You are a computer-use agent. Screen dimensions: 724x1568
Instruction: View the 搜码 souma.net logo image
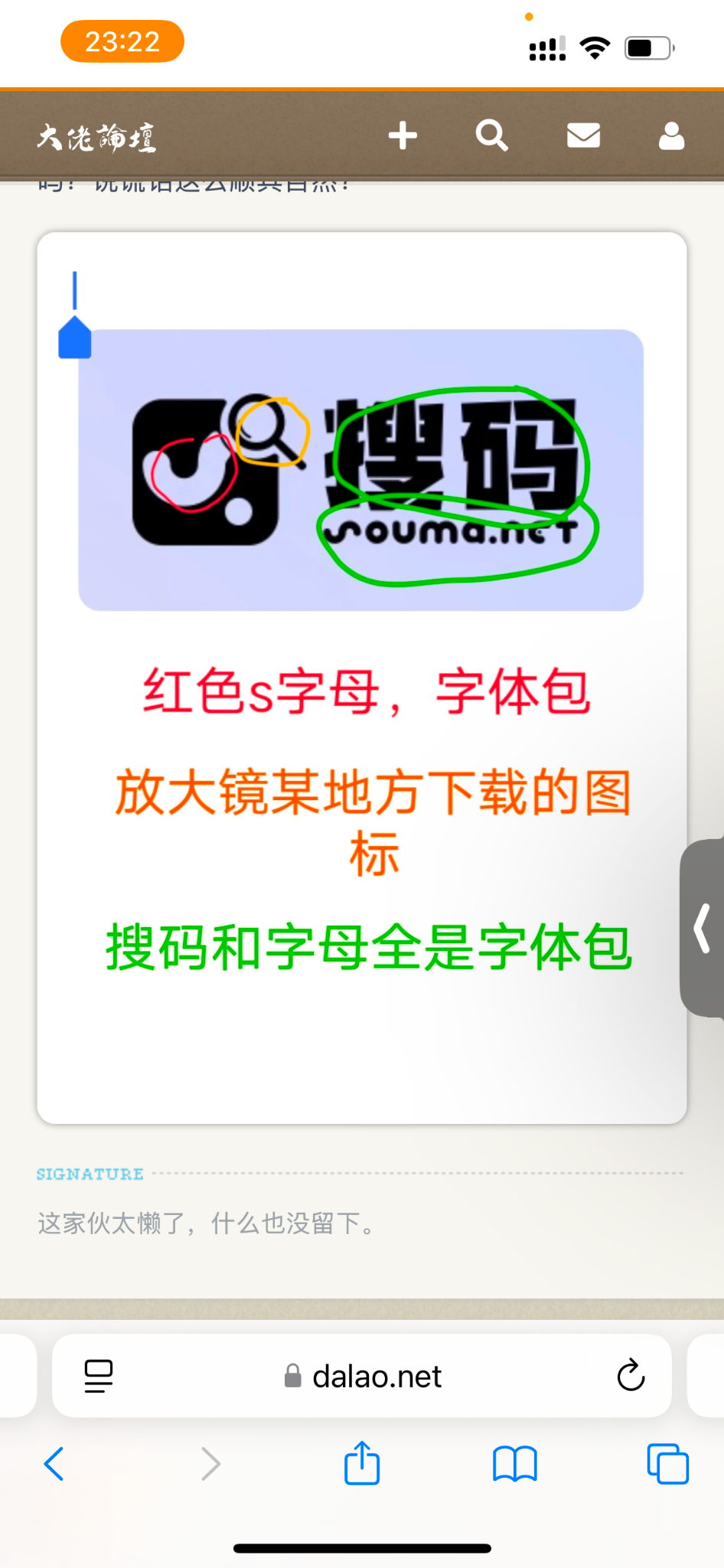(360, 470)
